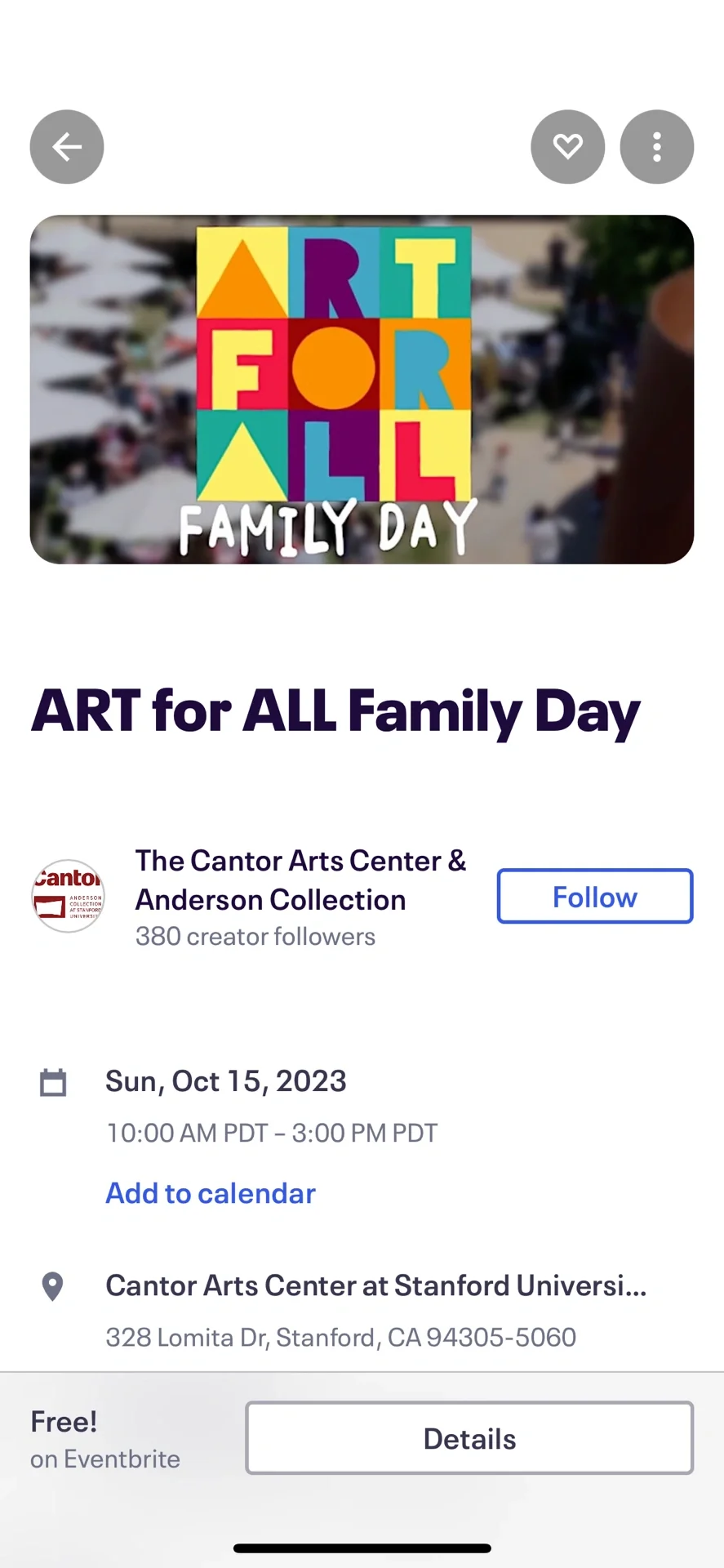Go back using the arrow button
724x1568 pixels.
tap(67, 147)
